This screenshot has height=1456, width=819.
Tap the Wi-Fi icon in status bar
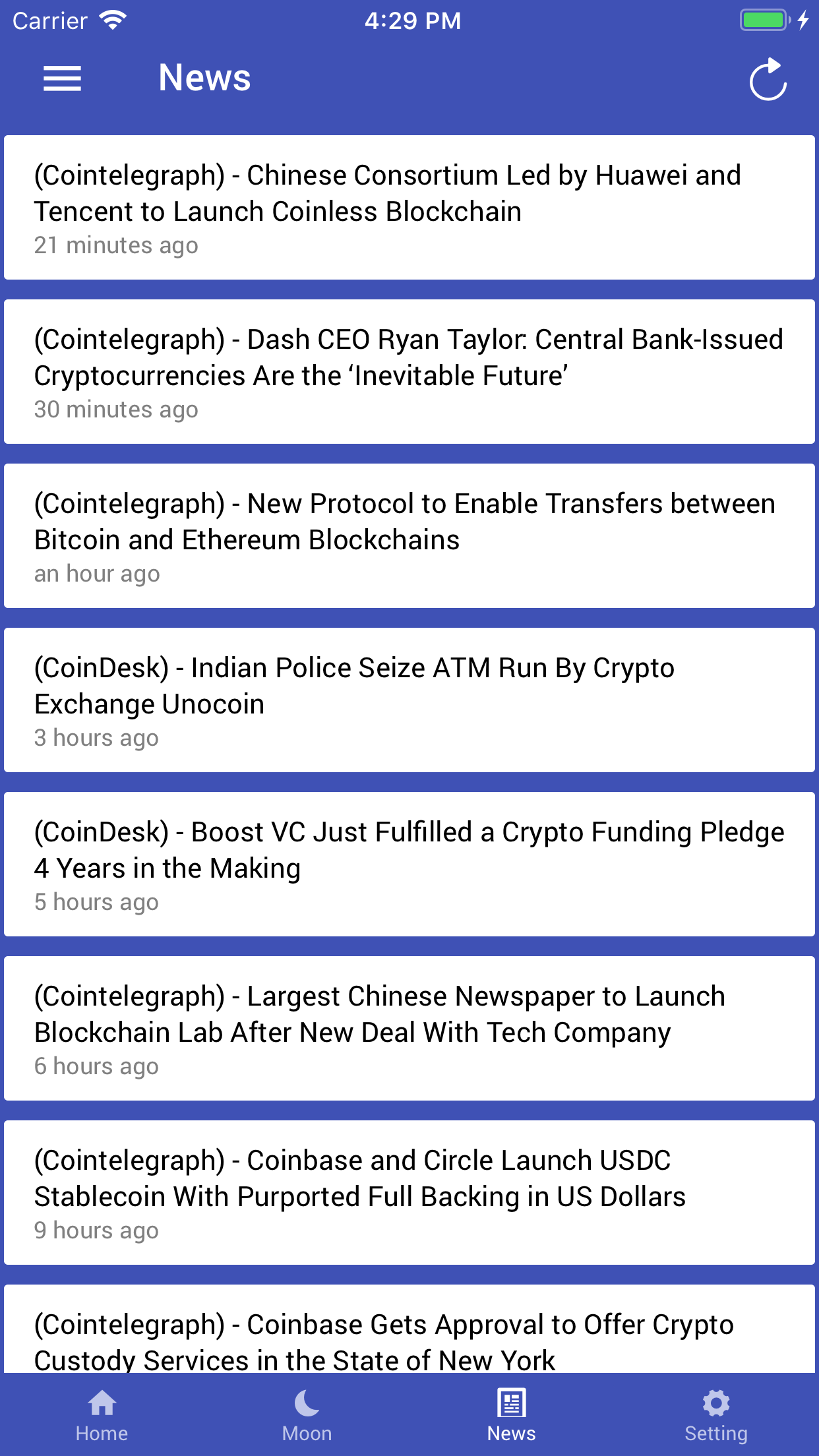[x=111, y=20]
